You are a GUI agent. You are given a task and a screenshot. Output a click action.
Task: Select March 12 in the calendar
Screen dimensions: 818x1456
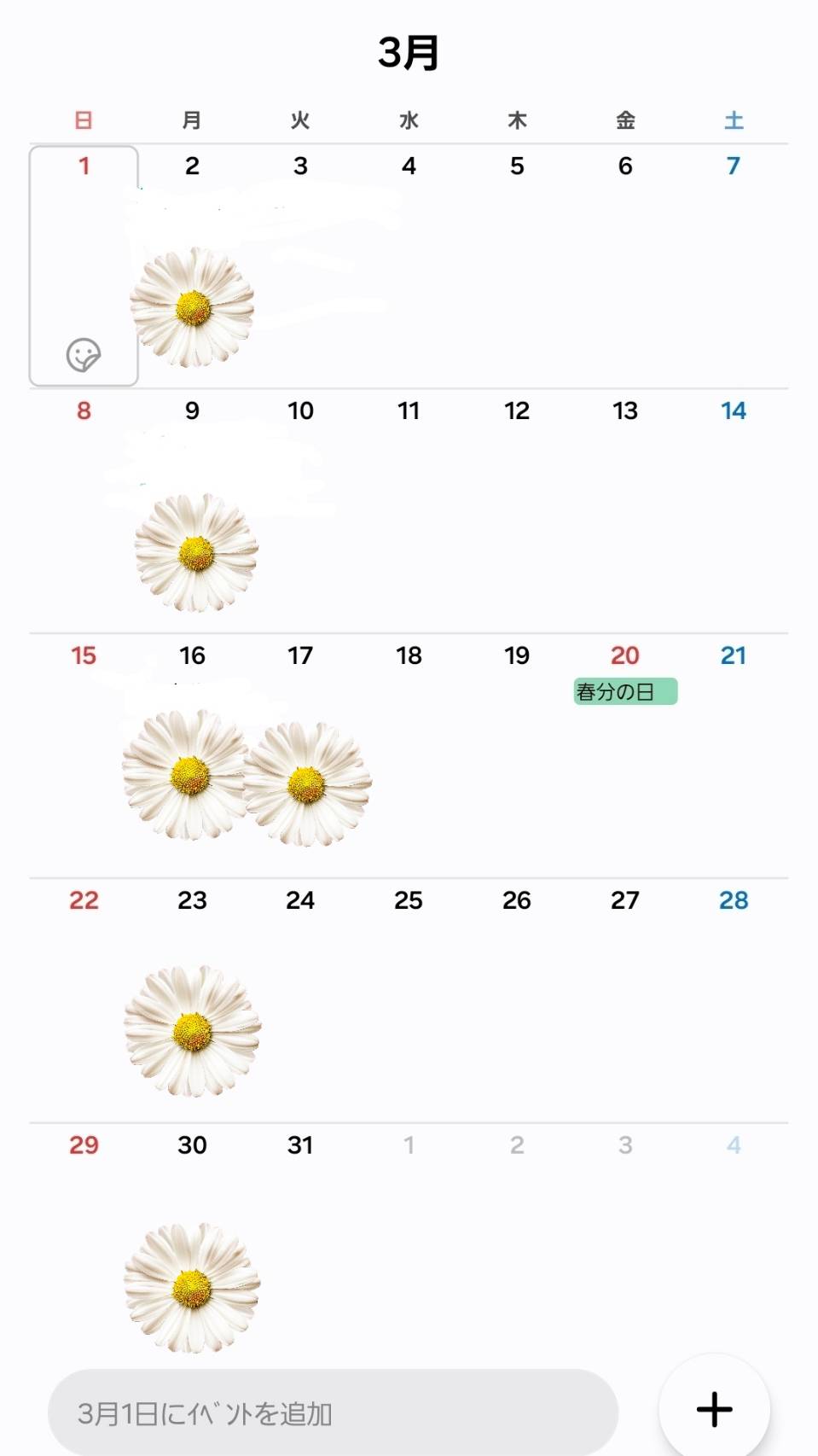point(517,411)
